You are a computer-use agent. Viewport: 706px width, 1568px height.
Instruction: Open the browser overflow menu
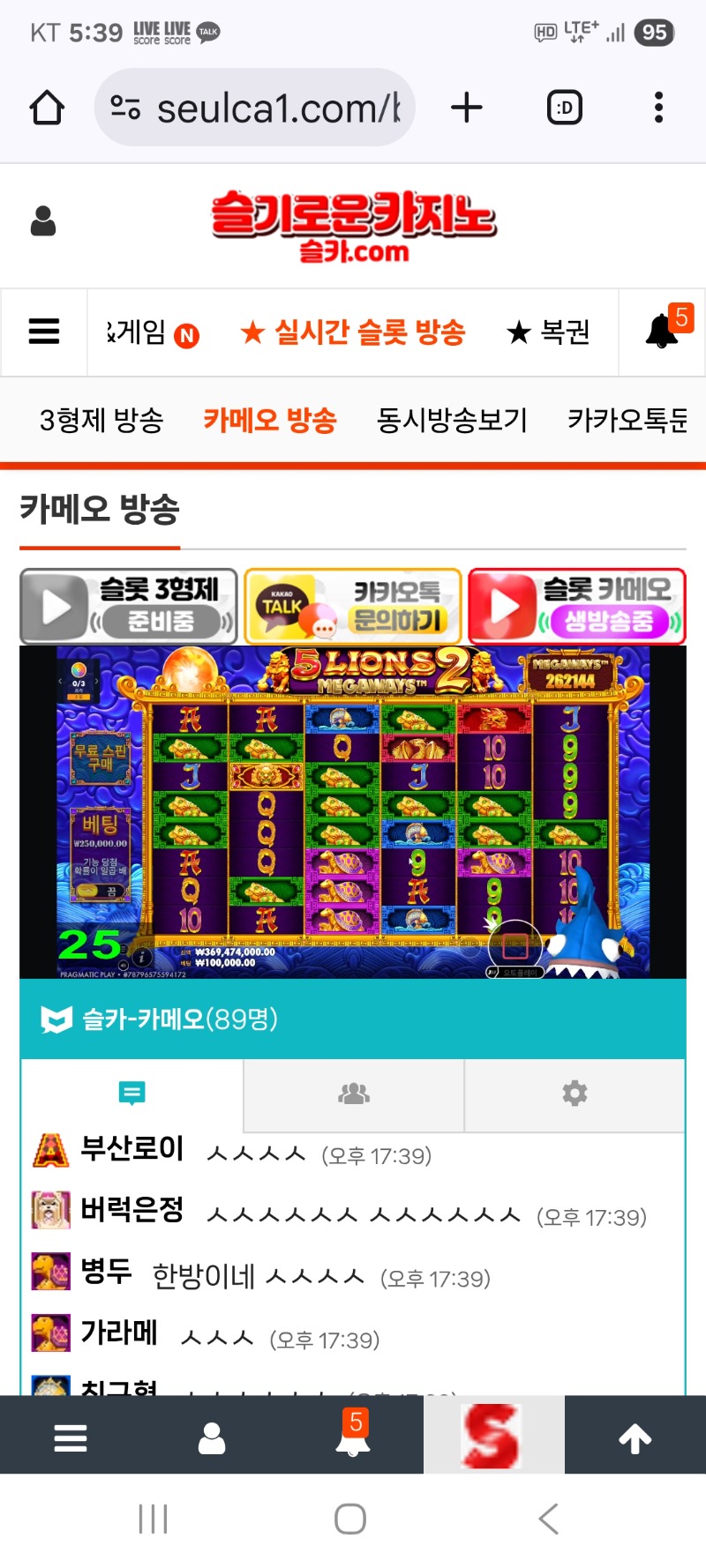[658, 108]
